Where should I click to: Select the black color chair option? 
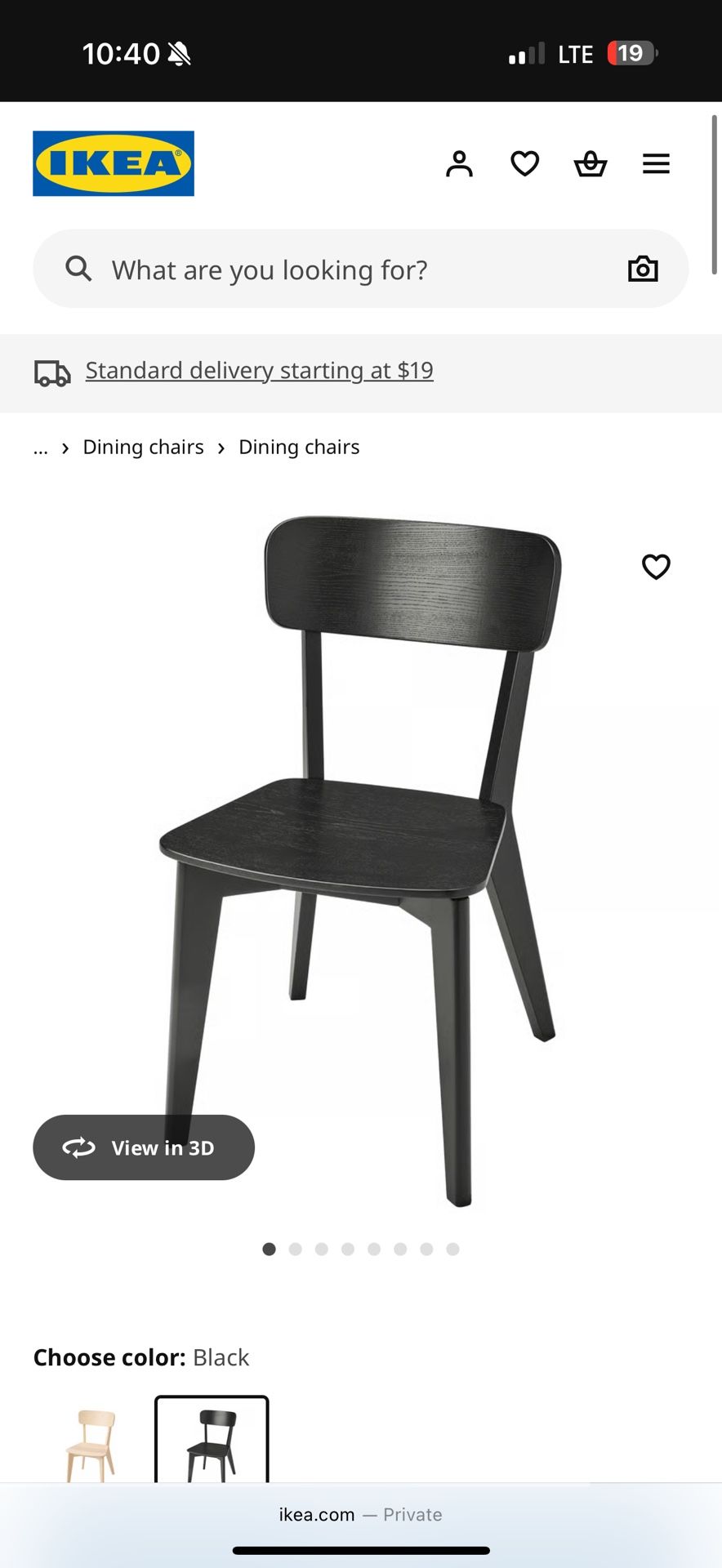(212, 1442)
